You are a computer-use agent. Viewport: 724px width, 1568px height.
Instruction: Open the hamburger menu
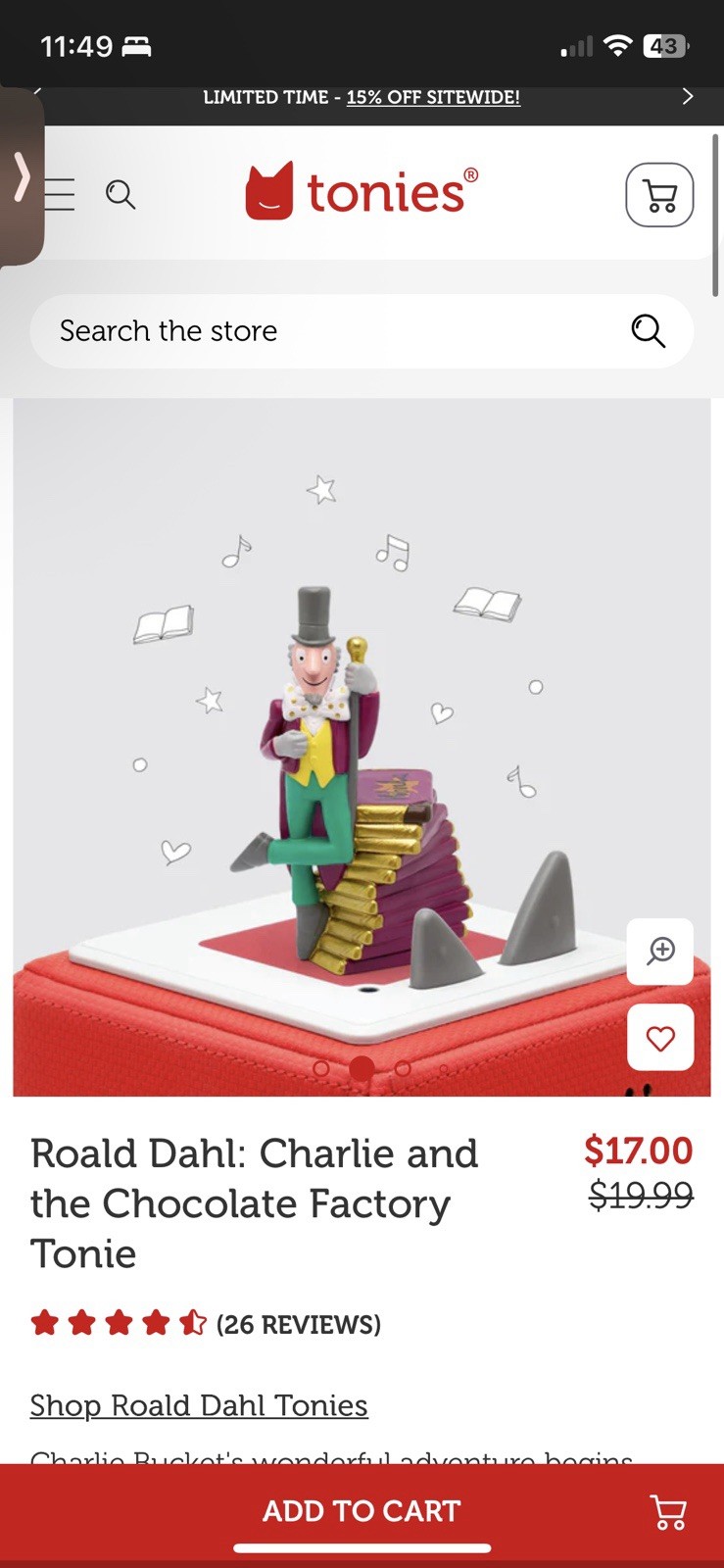[x=61, y=194]
